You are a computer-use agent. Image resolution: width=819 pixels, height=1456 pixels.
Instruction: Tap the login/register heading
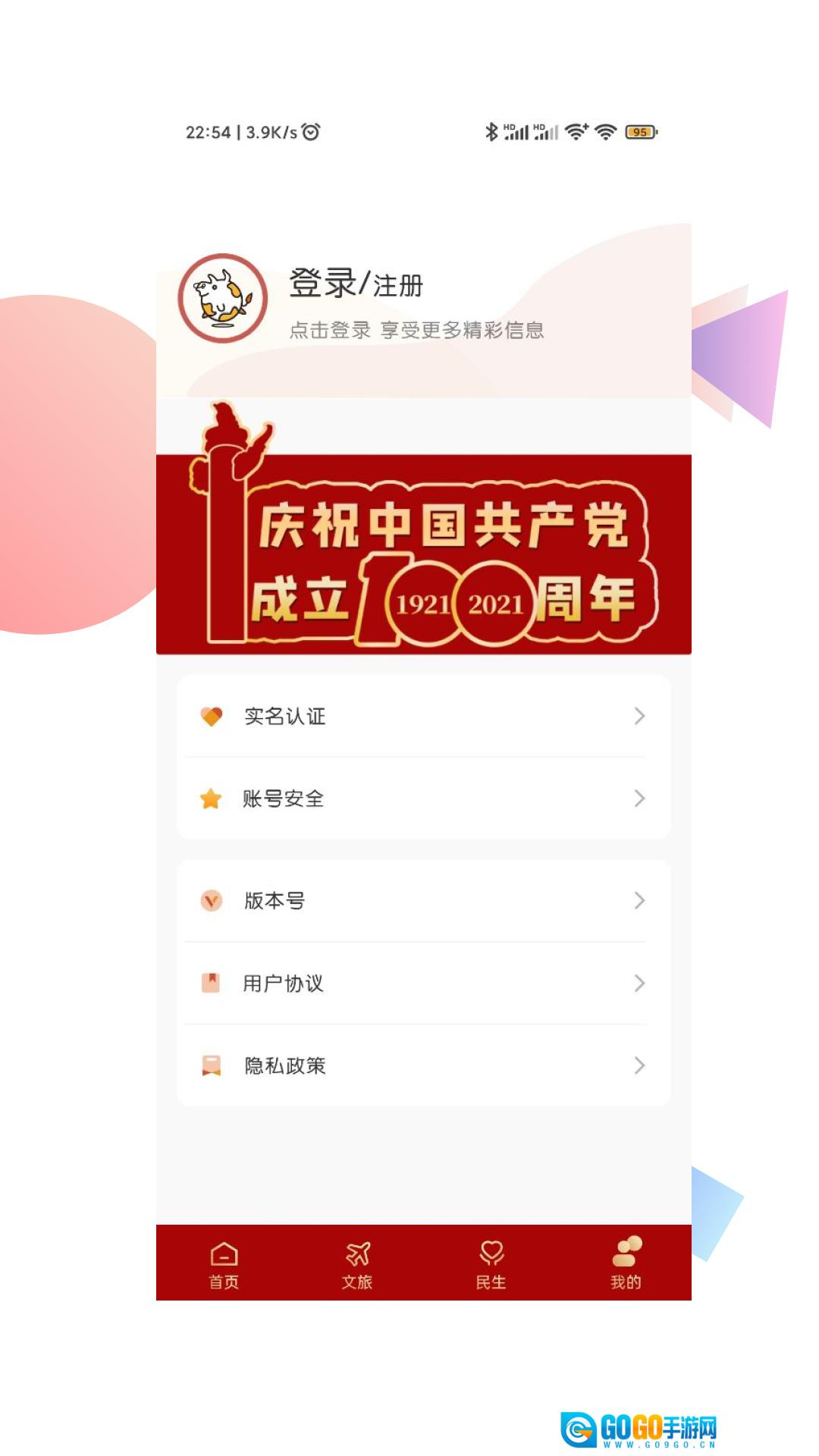pos(356,284)
